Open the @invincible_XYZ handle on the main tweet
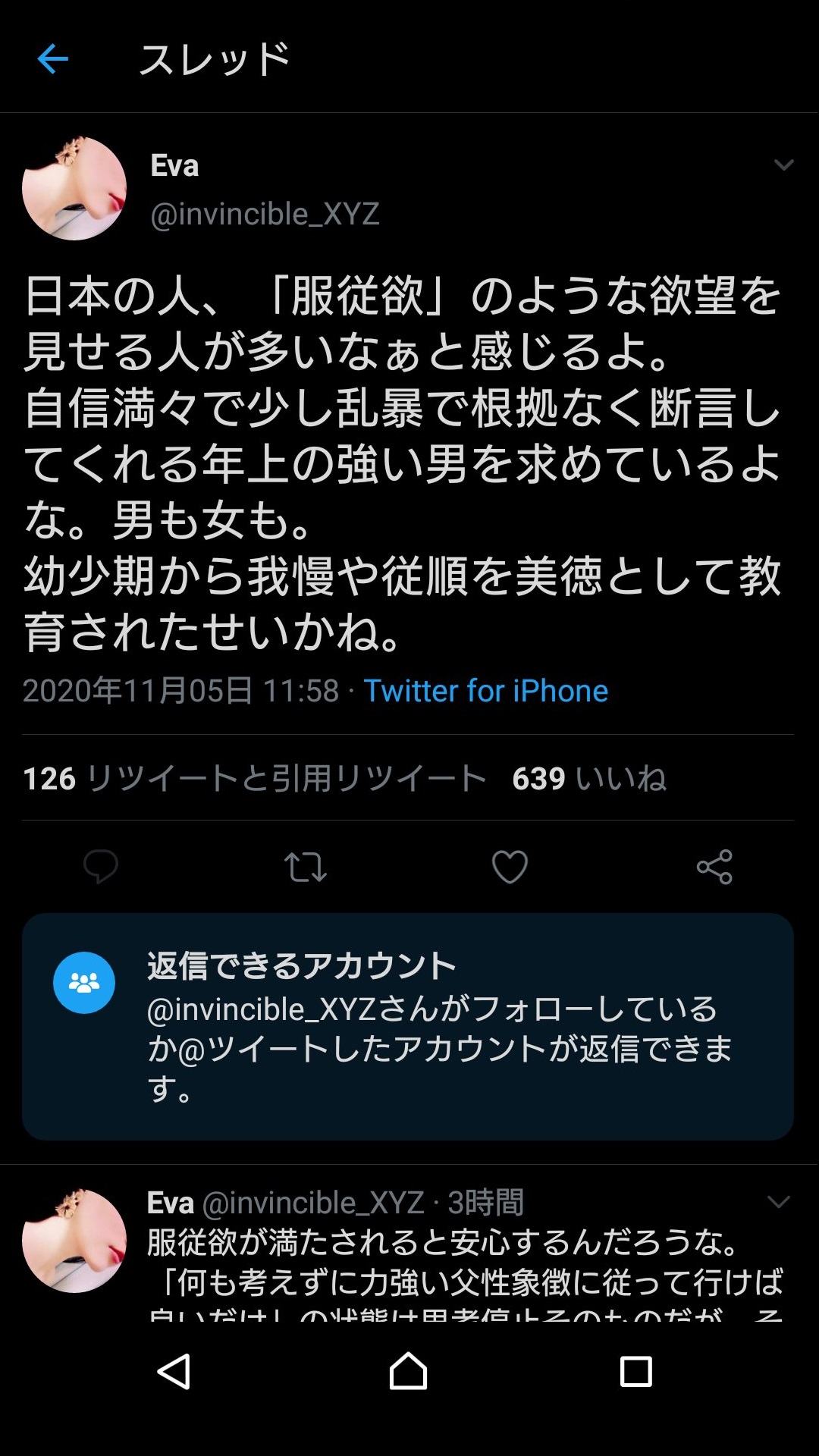 [x=265, y=215]
